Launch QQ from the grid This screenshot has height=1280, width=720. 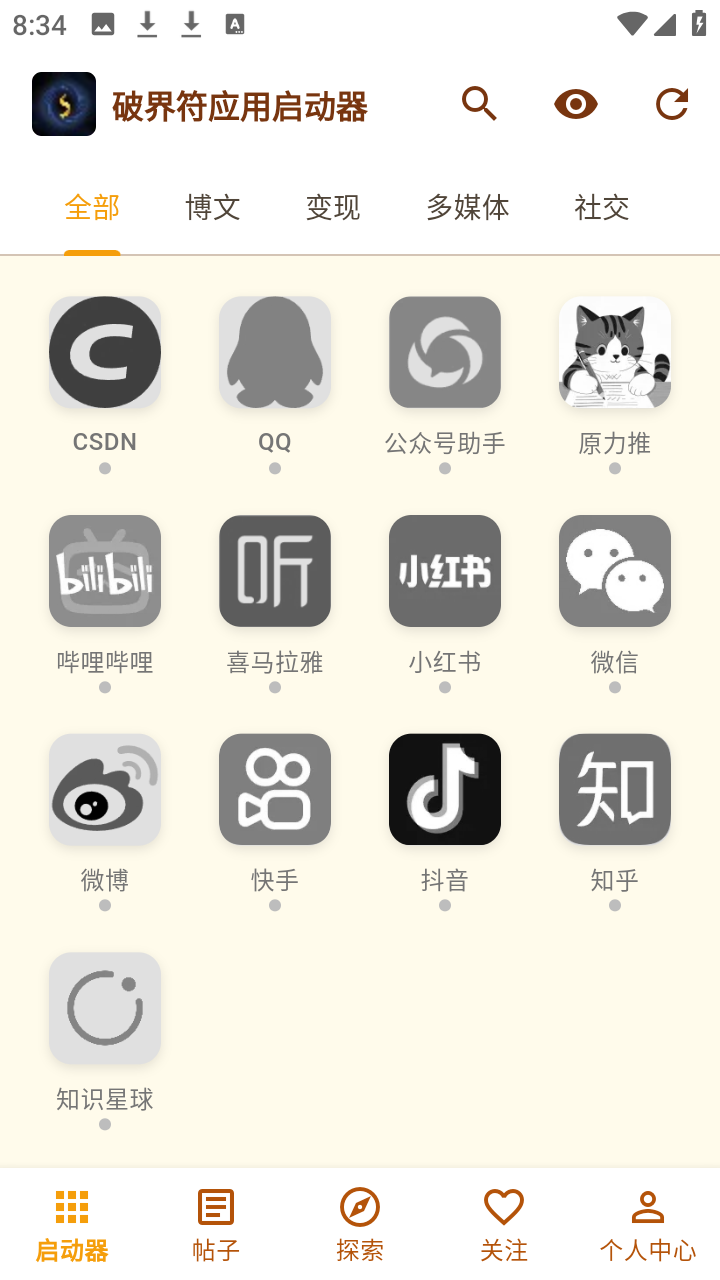point(275,352)
